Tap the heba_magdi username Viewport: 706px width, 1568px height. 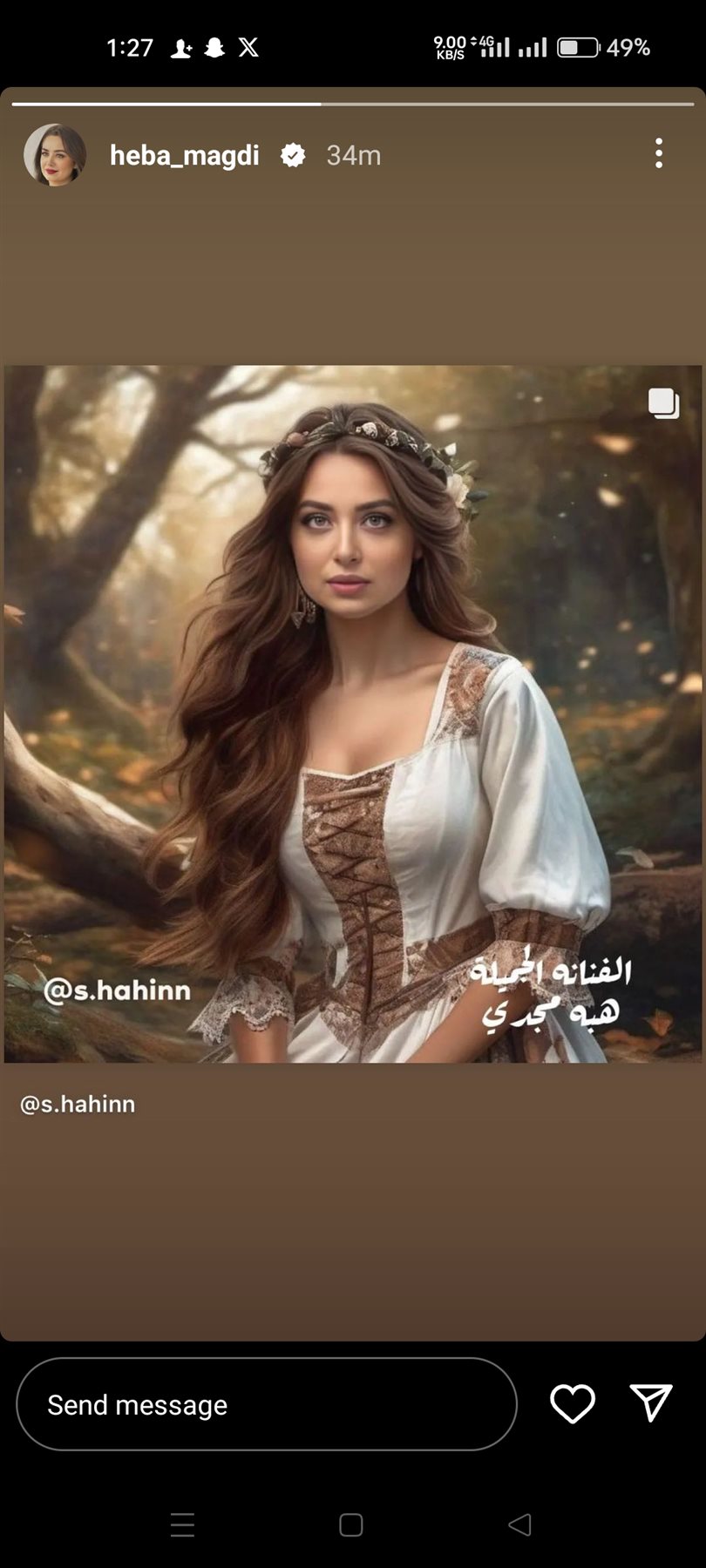185,155
